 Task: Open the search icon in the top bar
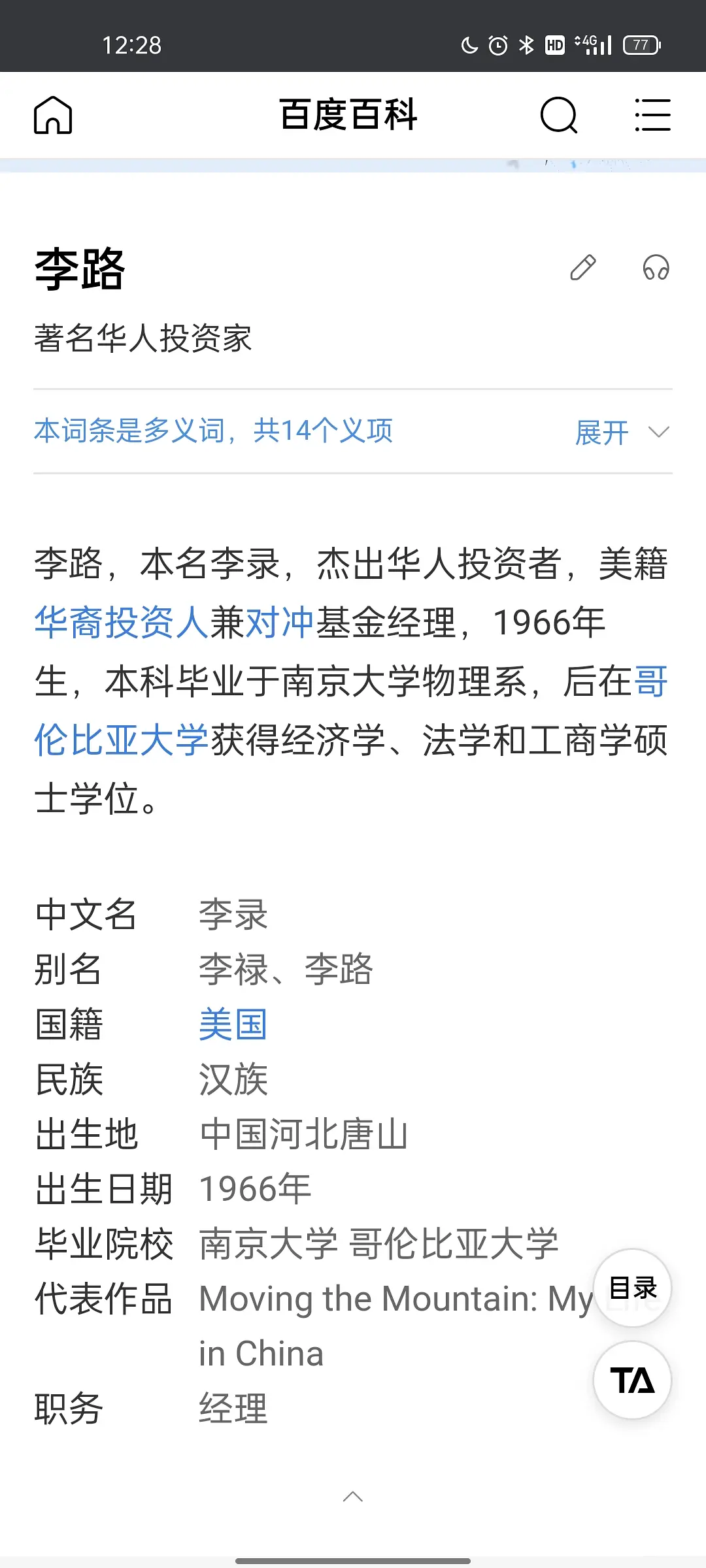click(559, 115)
